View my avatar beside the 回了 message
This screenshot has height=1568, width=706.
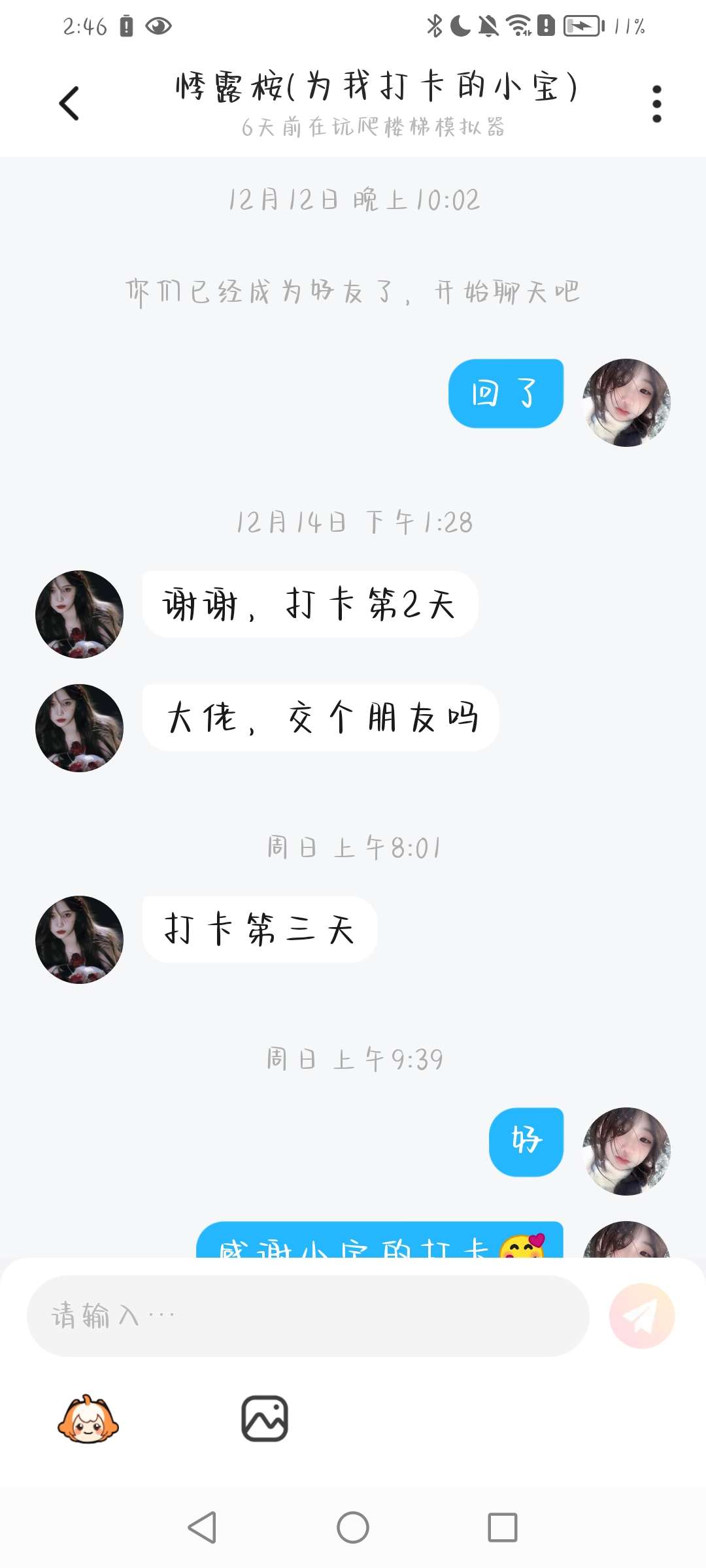[626, 402]
